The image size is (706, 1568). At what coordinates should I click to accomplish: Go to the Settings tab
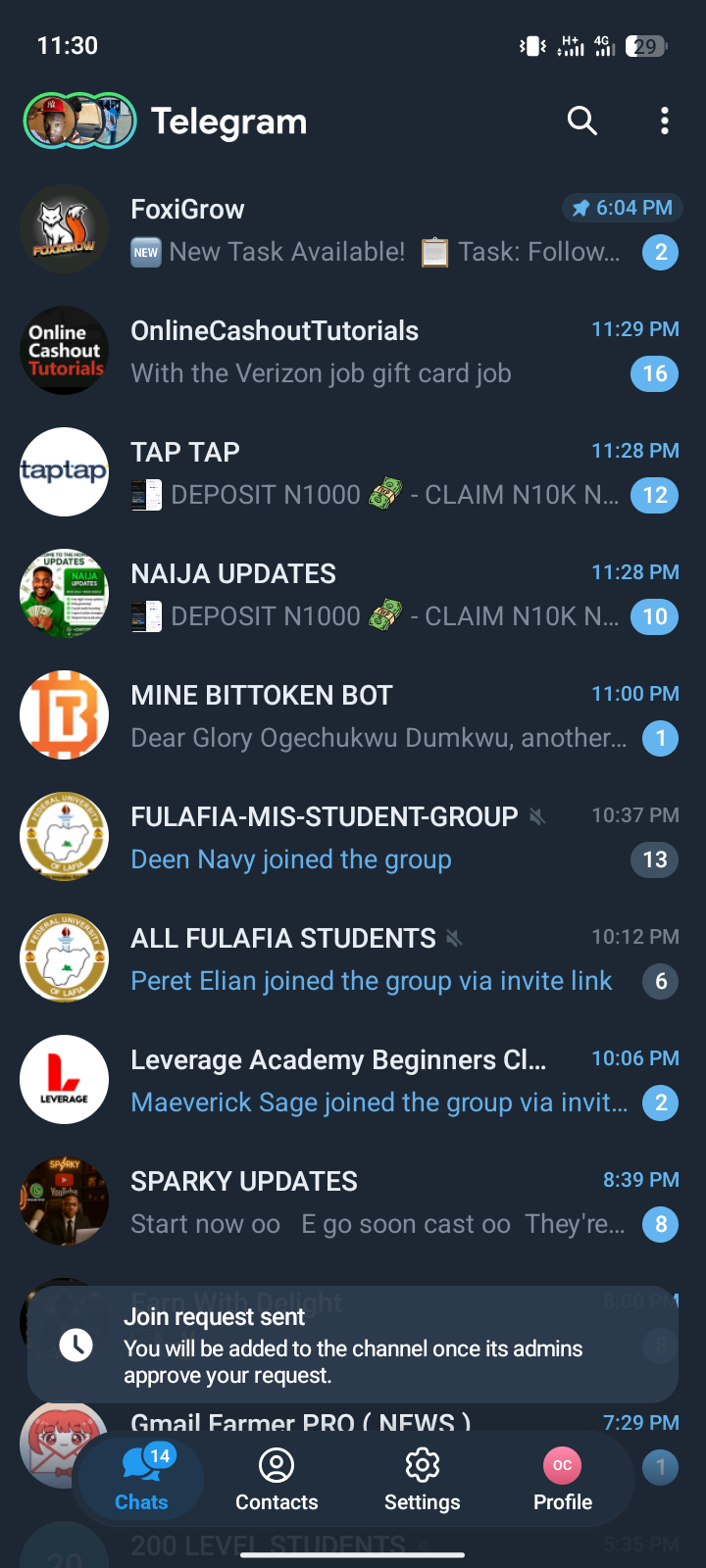422,1479
